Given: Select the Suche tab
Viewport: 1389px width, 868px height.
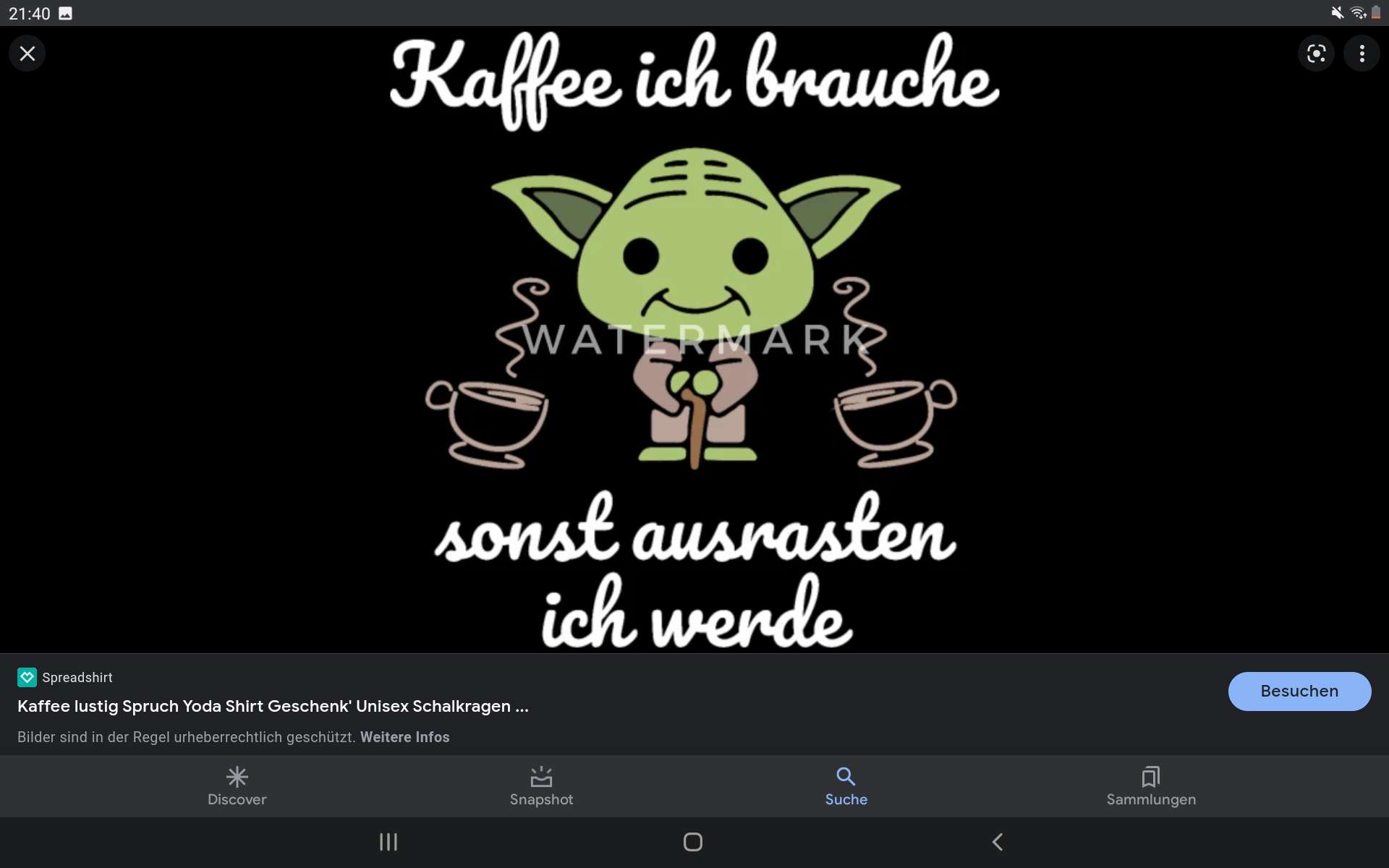Looking at the screenshot, I should (x=846, y=786).
